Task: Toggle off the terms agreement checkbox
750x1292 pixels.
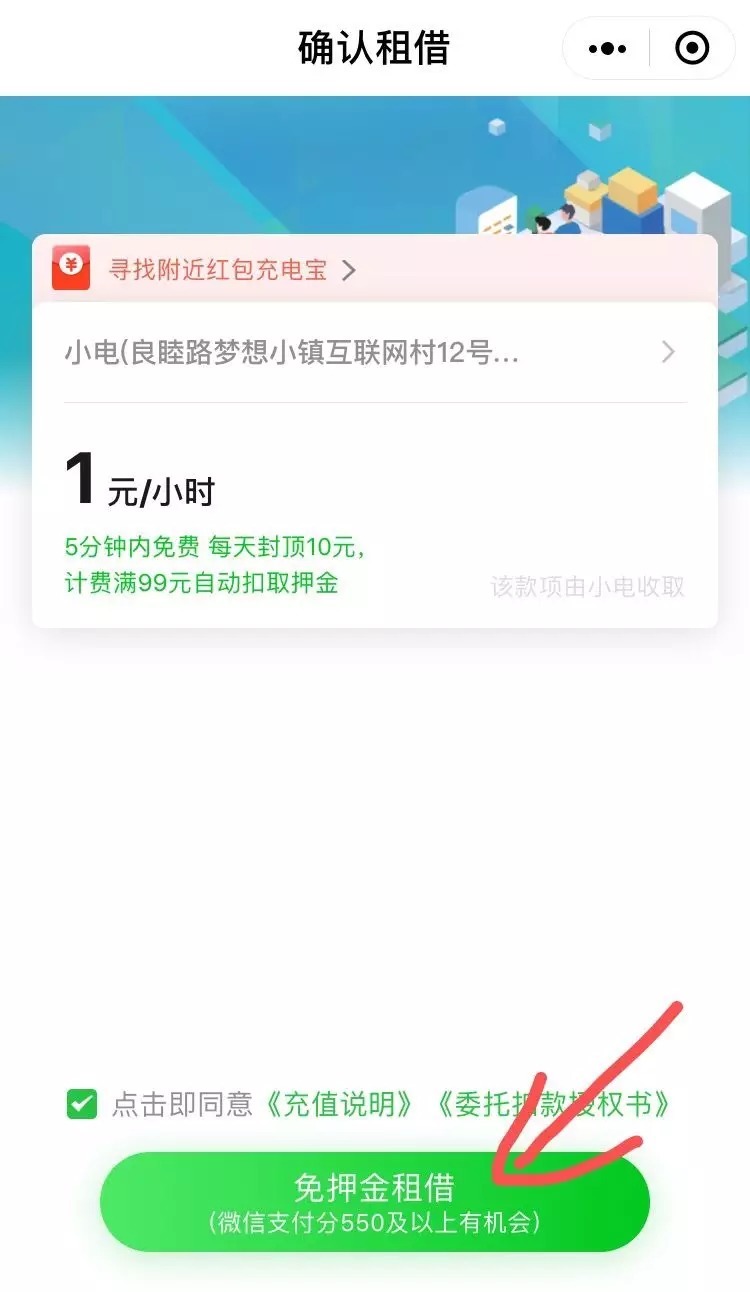Action: [x=83, y=1105]
